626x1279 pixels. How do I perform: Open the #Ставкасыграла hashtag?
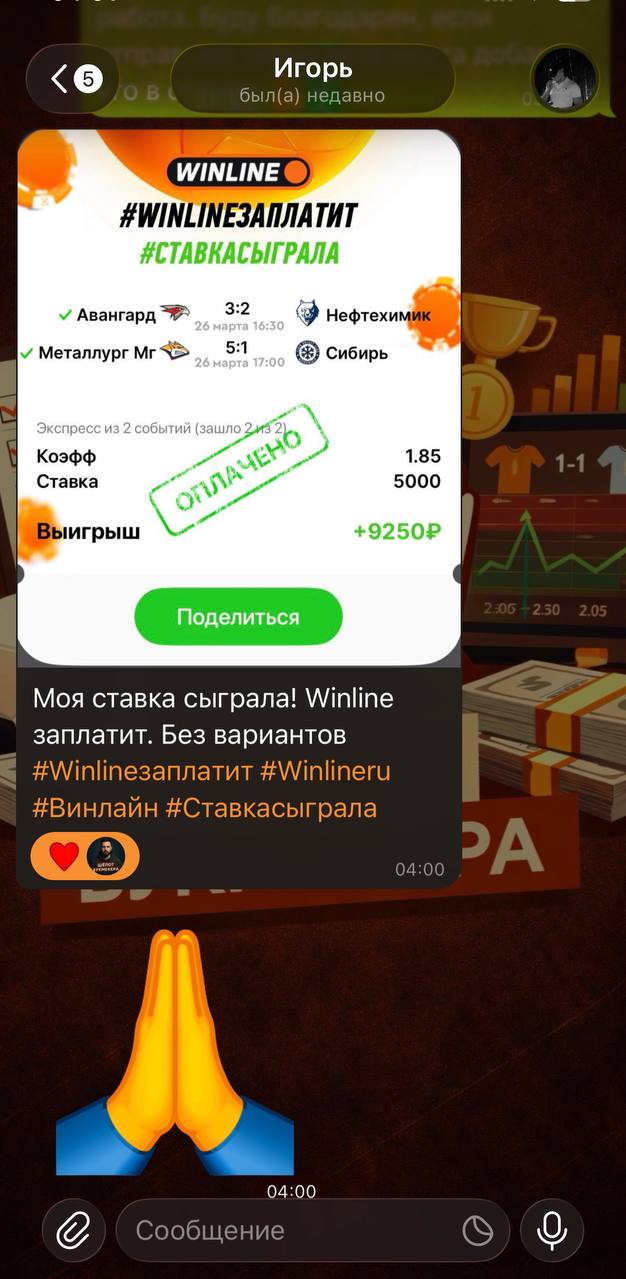(271, 808)
